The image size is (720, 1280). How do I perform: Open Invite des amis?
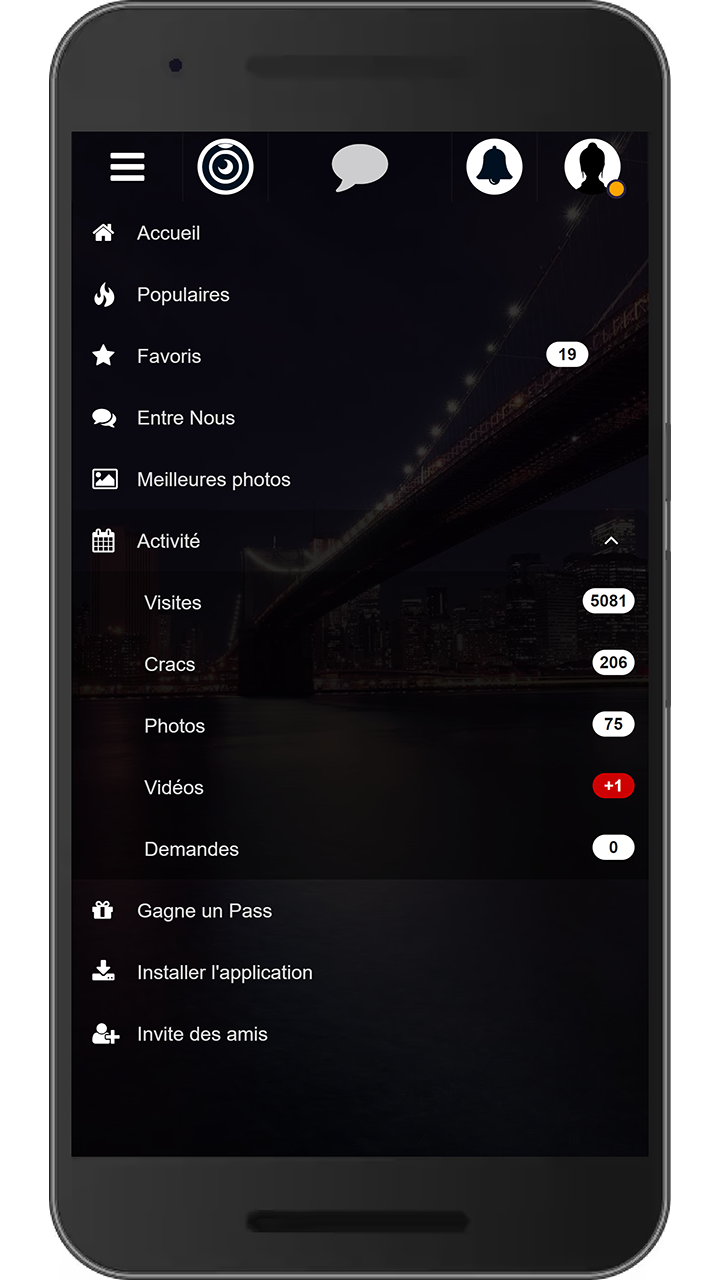202,1035
